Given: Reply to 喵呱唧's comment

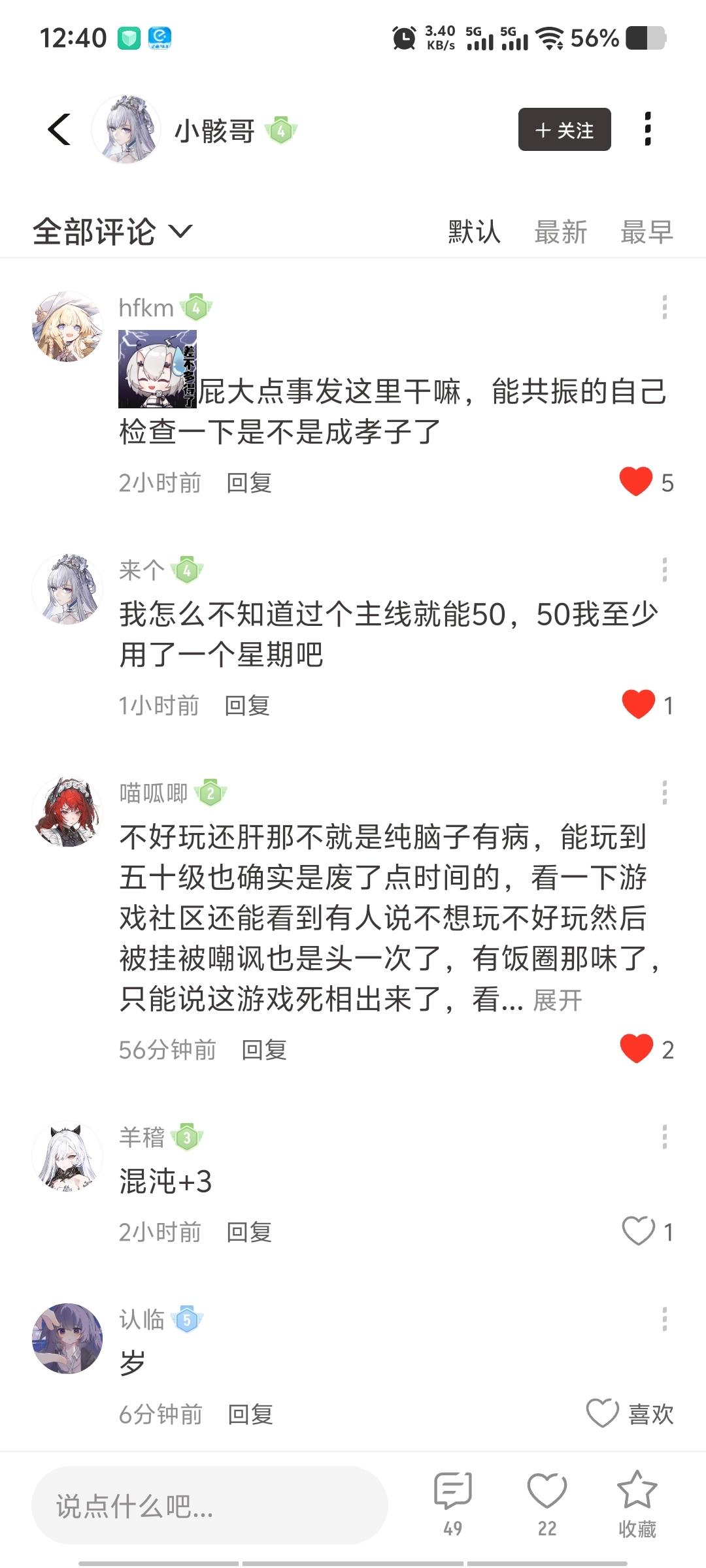Looking at the screenshot, I should [x=264, y=1050].
